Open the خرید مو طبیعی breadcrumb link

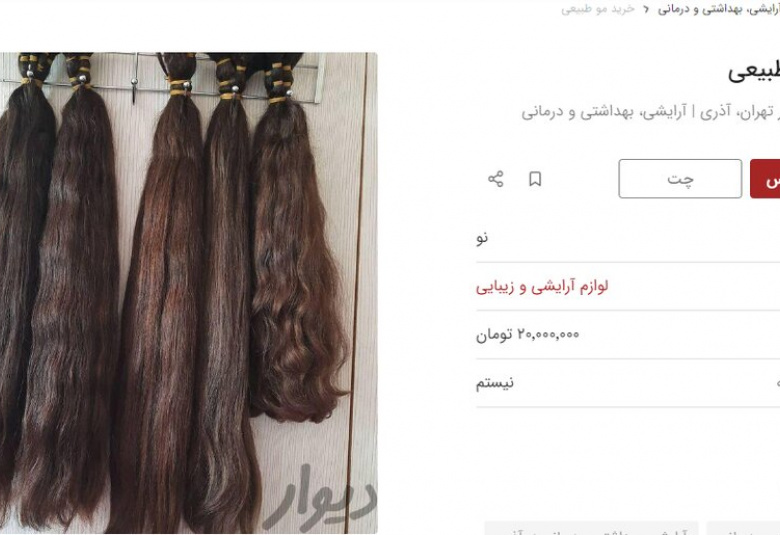[x=598, y=8]
